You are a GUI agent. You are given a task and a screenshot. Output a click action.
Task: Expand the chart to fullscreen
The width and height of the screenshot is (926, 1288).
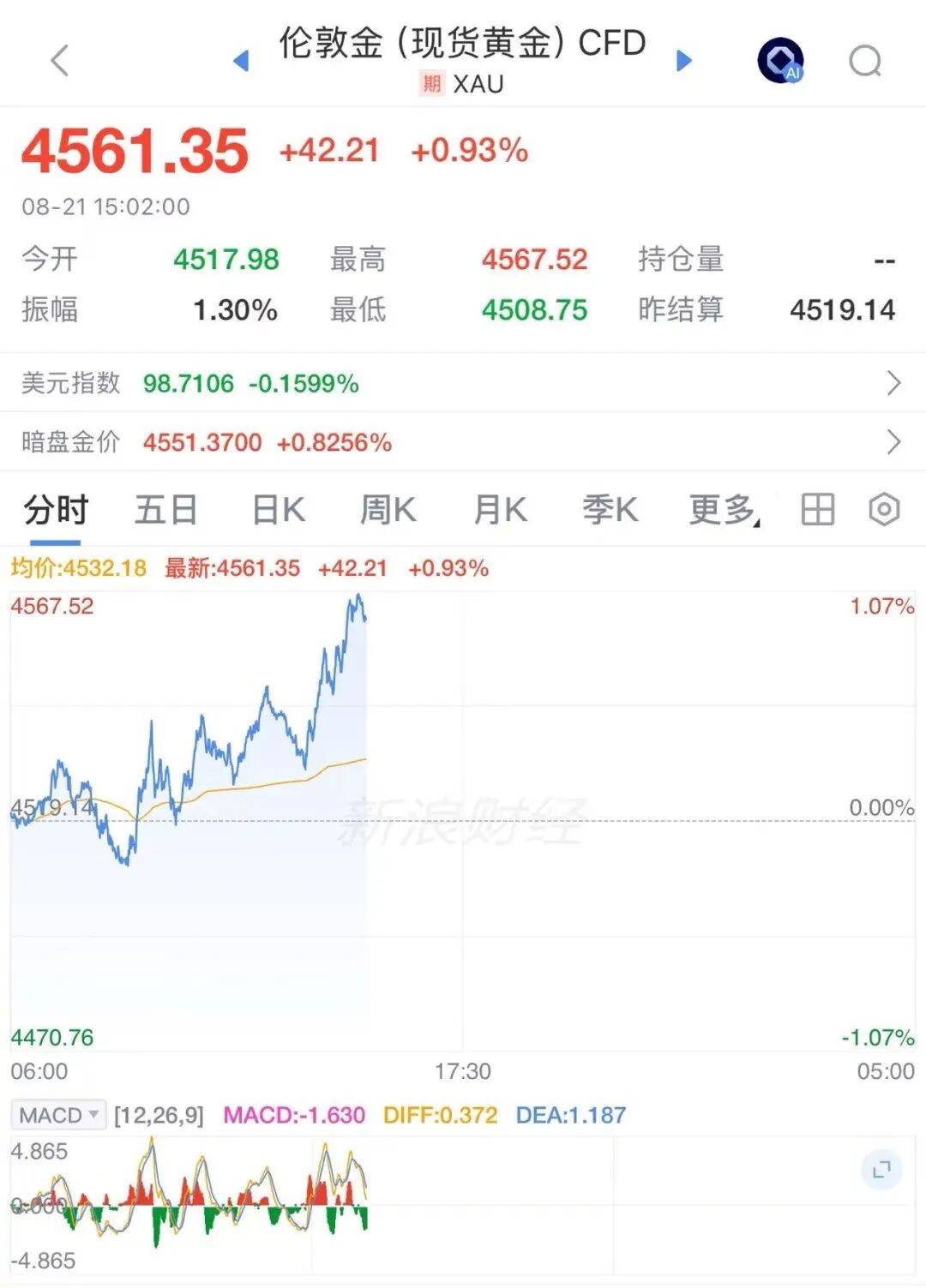(x=881, y=1170)
